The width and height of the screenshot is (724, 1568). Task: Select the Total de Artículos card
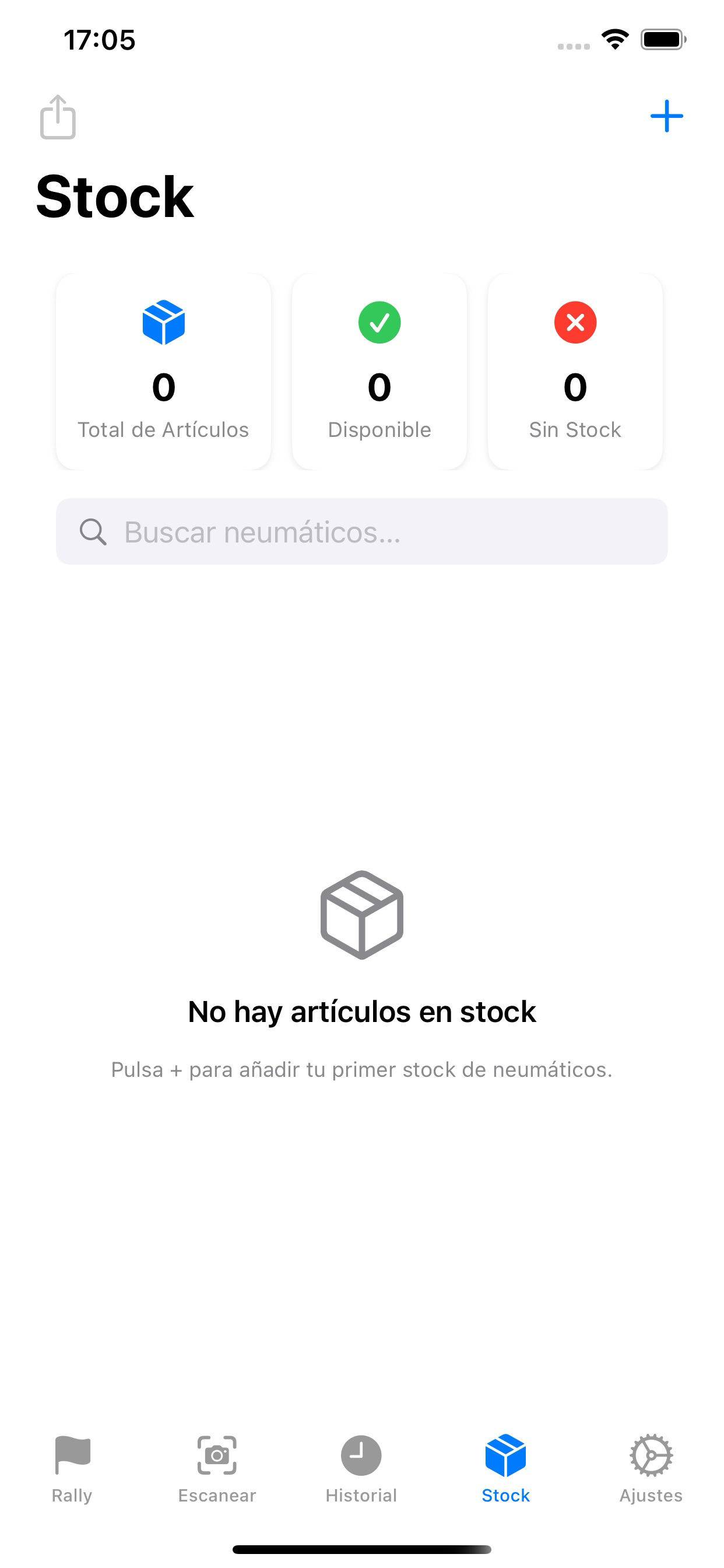click(x=163, y=370)
